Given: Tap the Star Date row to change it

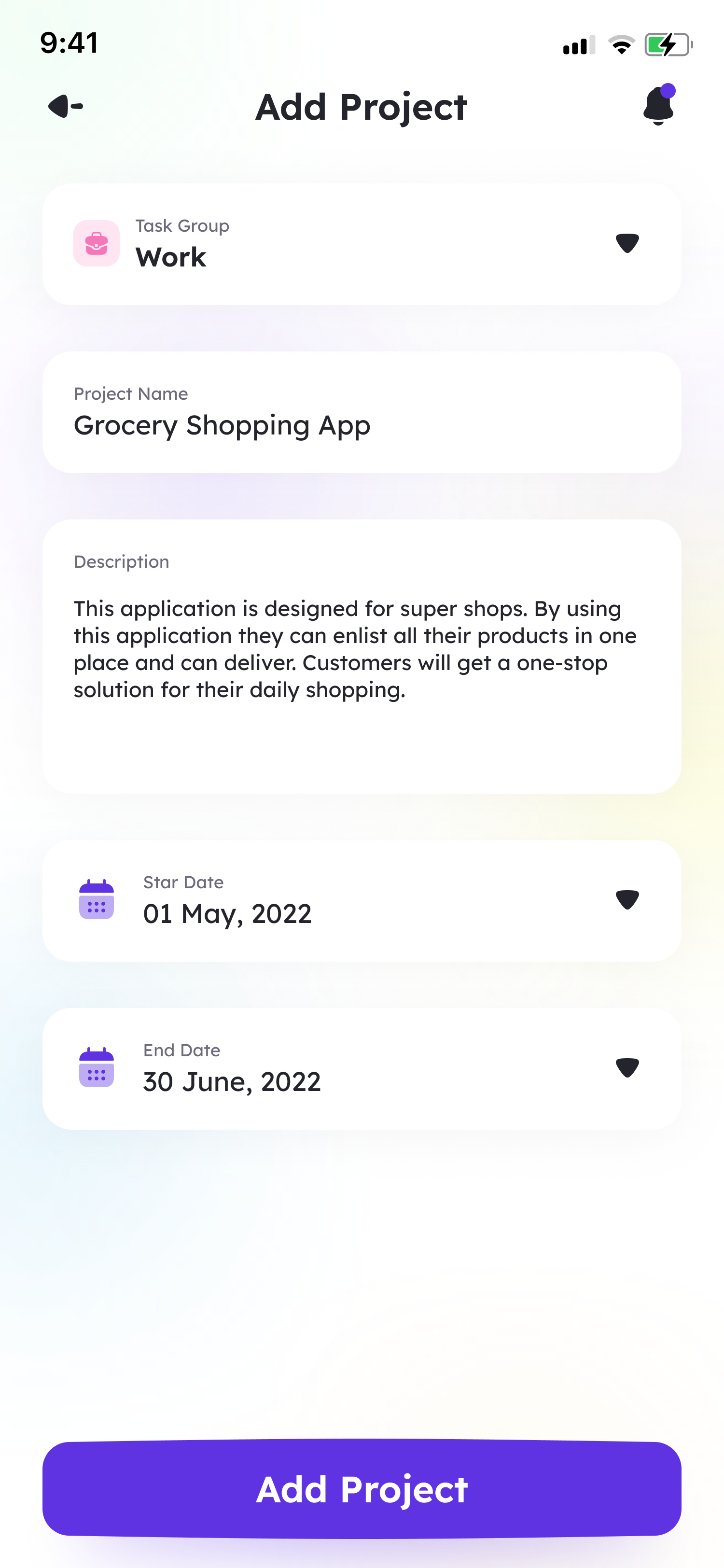Looking at the screenshot, I should pos(362,900).
